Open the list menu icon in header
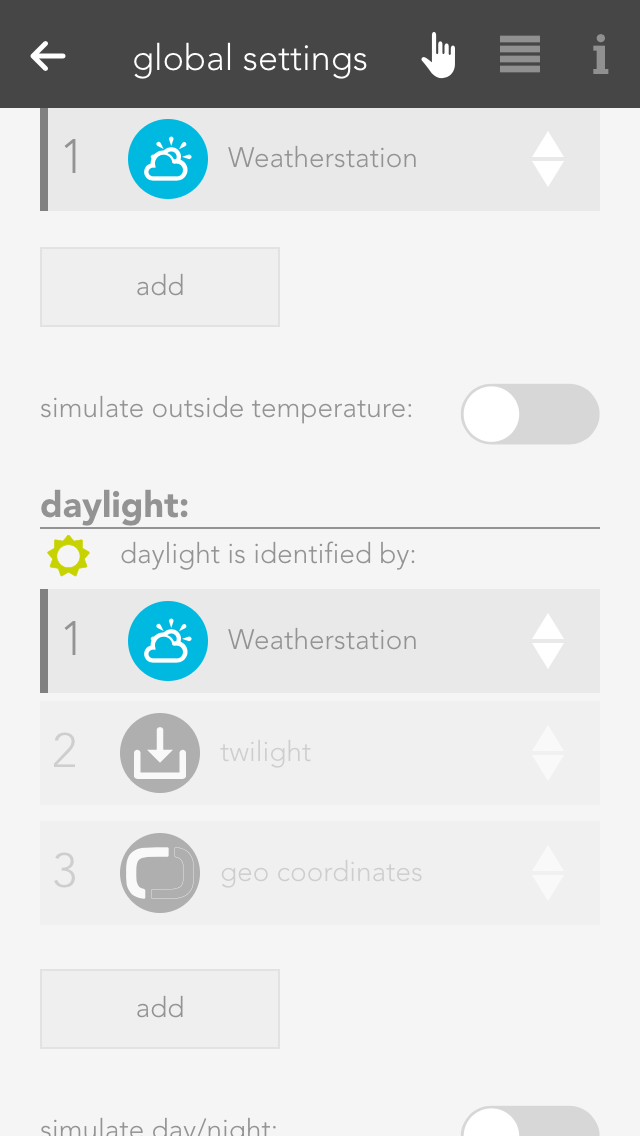The image size is (640, 1136). [x=520, y=55]
